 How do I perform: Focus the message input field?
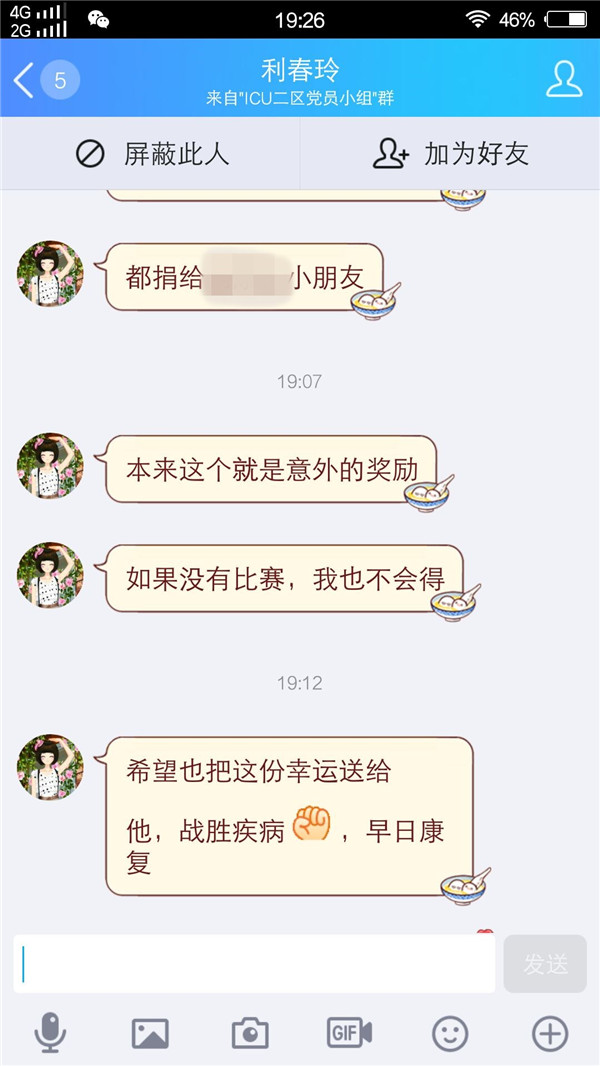pos(255,964)
